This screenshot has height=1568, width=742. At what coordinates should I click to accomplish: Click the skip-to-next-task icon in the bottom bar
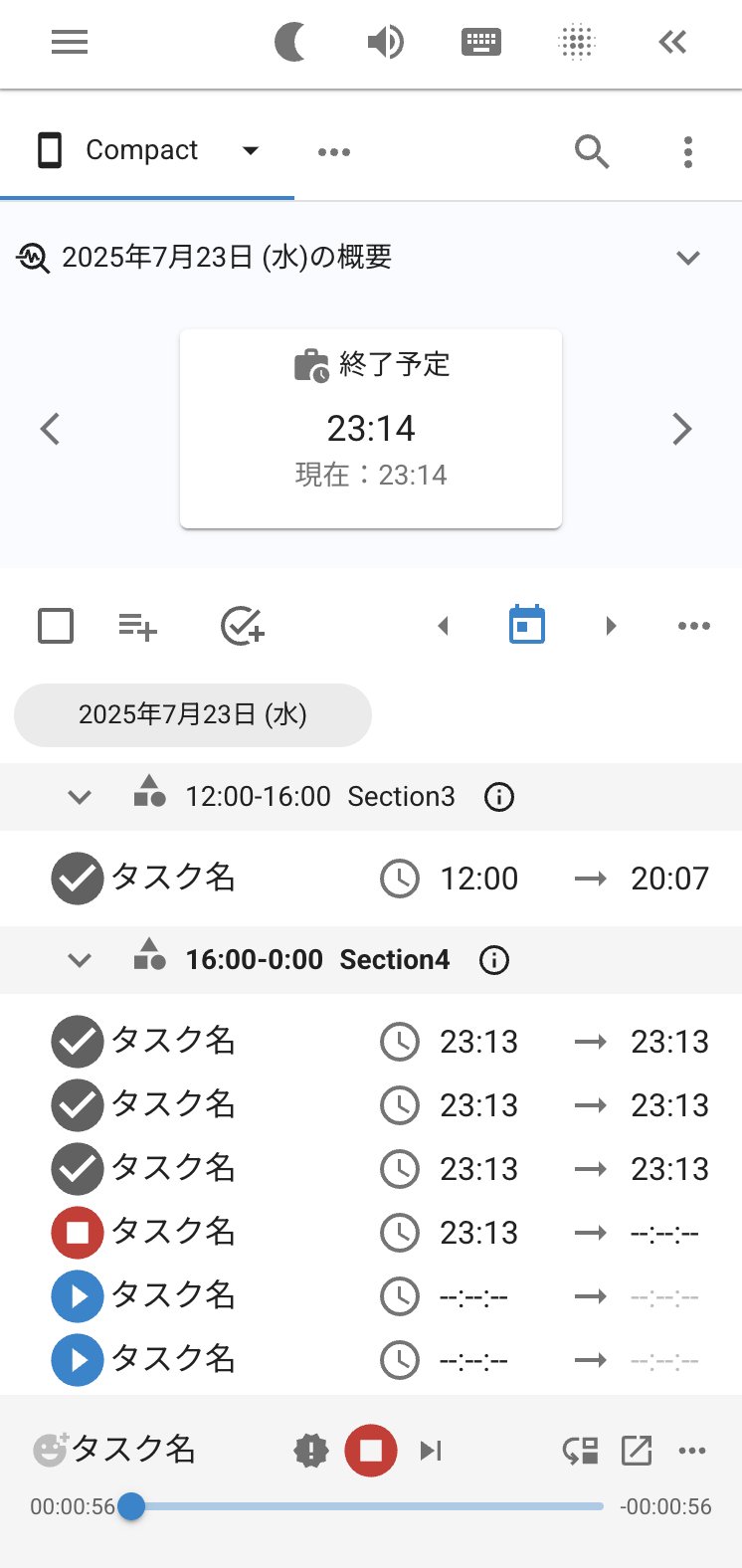(431, 1451)
